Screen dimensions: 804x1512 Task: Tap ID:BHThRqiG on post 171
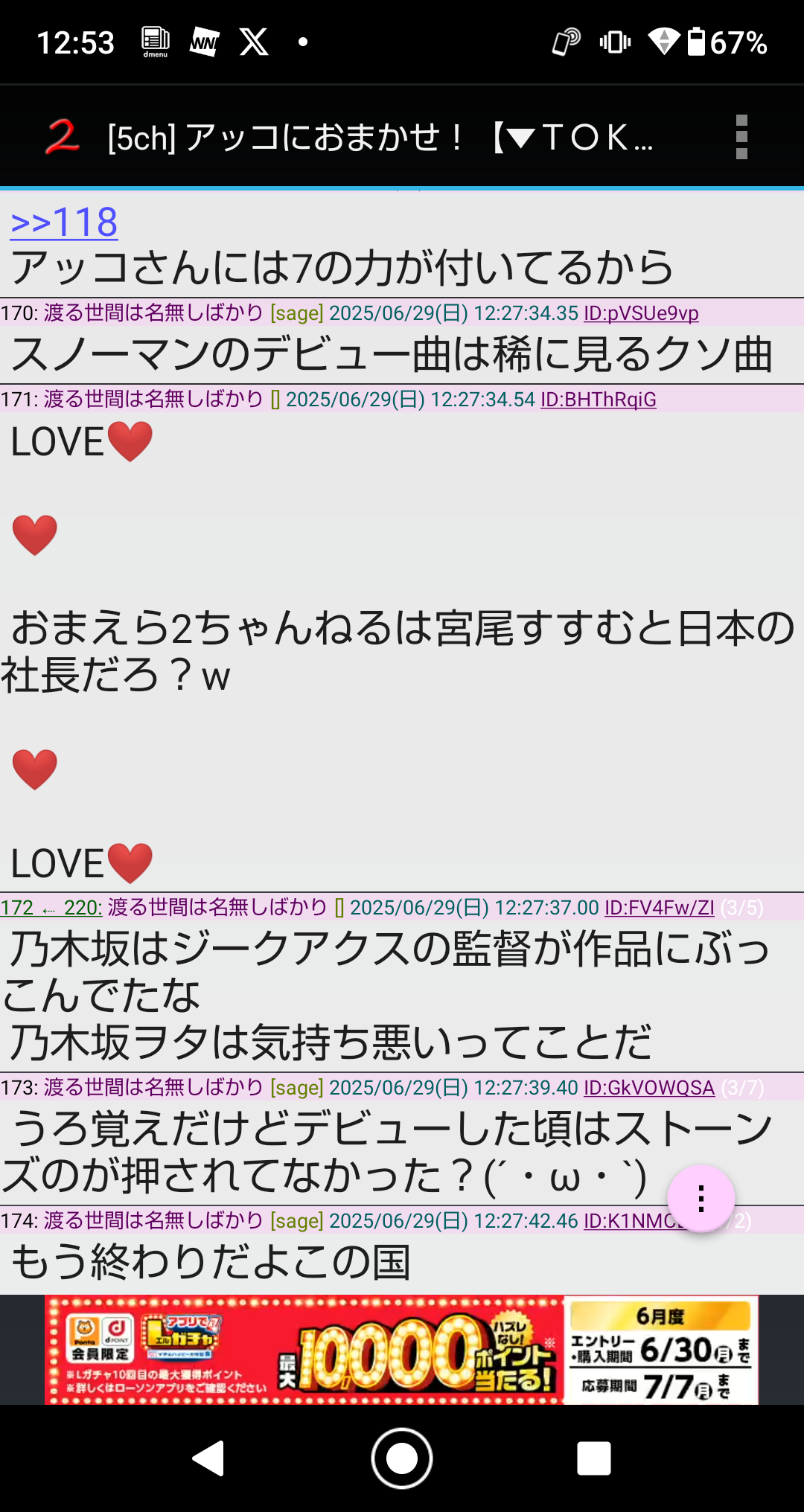pyautogui.click(x=598, y=400)
